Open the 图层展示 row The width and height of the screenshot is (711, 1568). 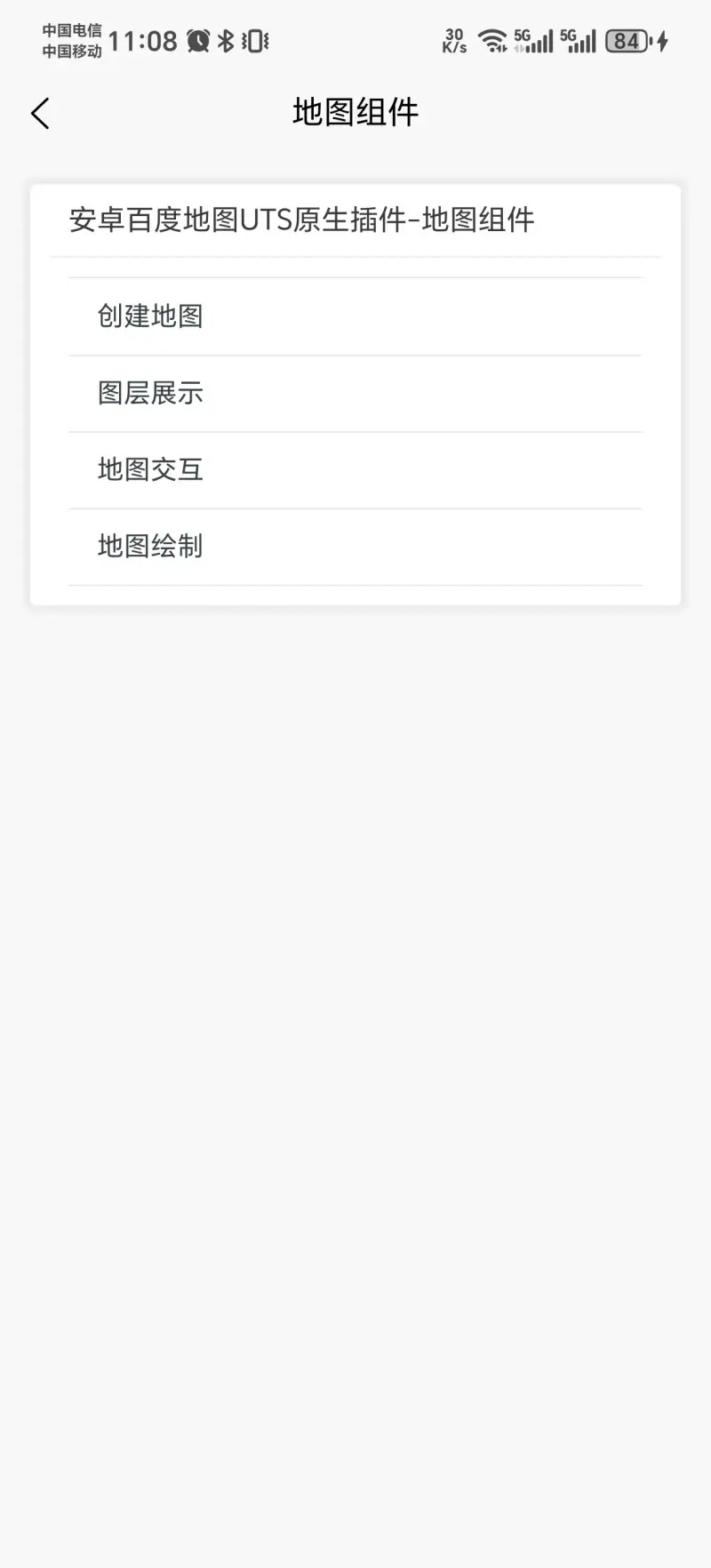click(x=151, y=393)
